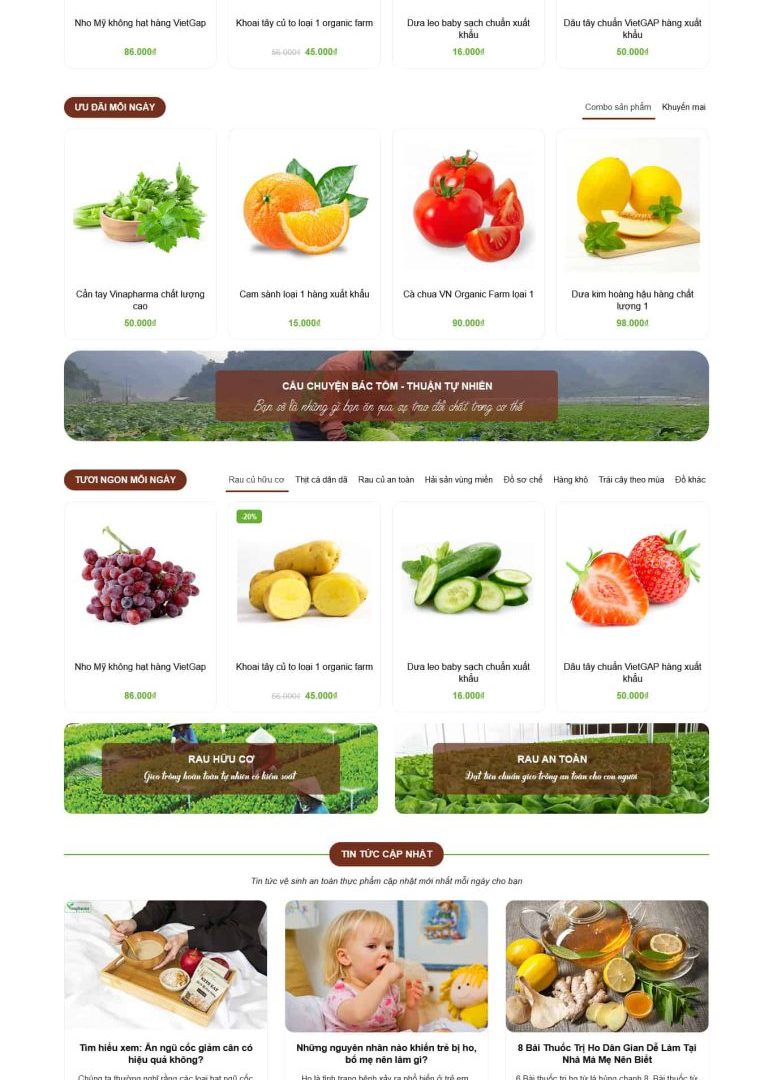The image size is (773, 1080).
Task: Select the Rau củ an toàn tab
Action: click(x=386, y=480)
